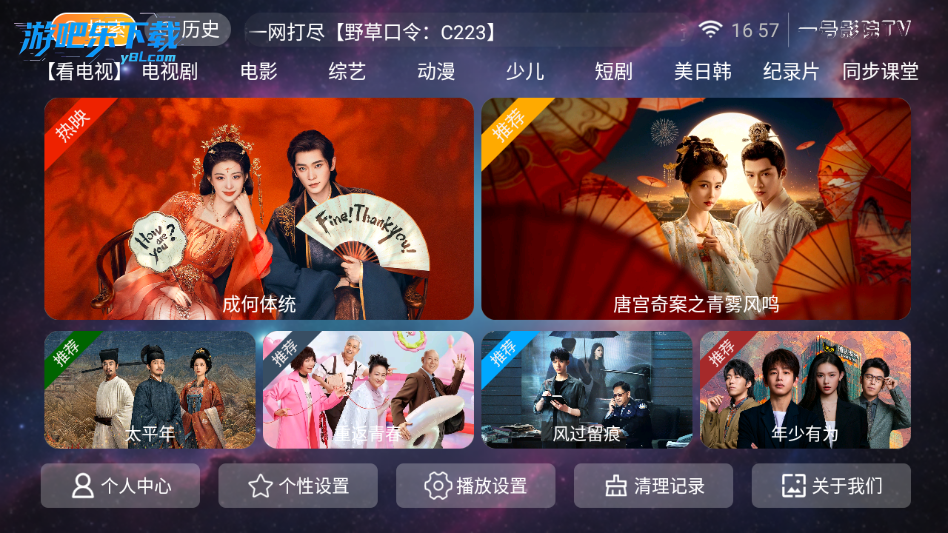Open the 关于我们 about page
Screen dimensions: 948x533
pos(831,486)
